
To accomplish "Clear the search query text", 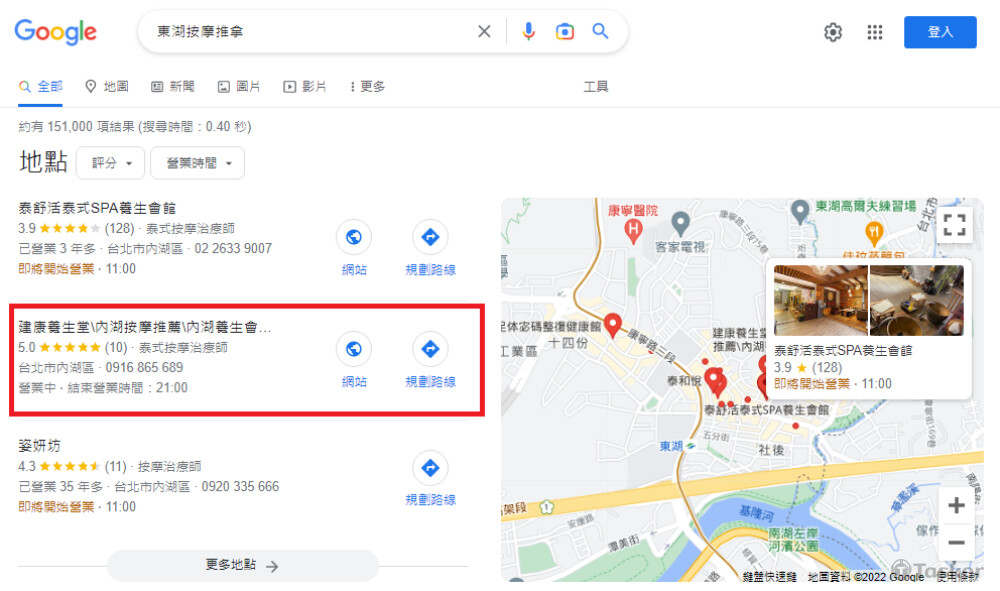I will coord(484,32).
